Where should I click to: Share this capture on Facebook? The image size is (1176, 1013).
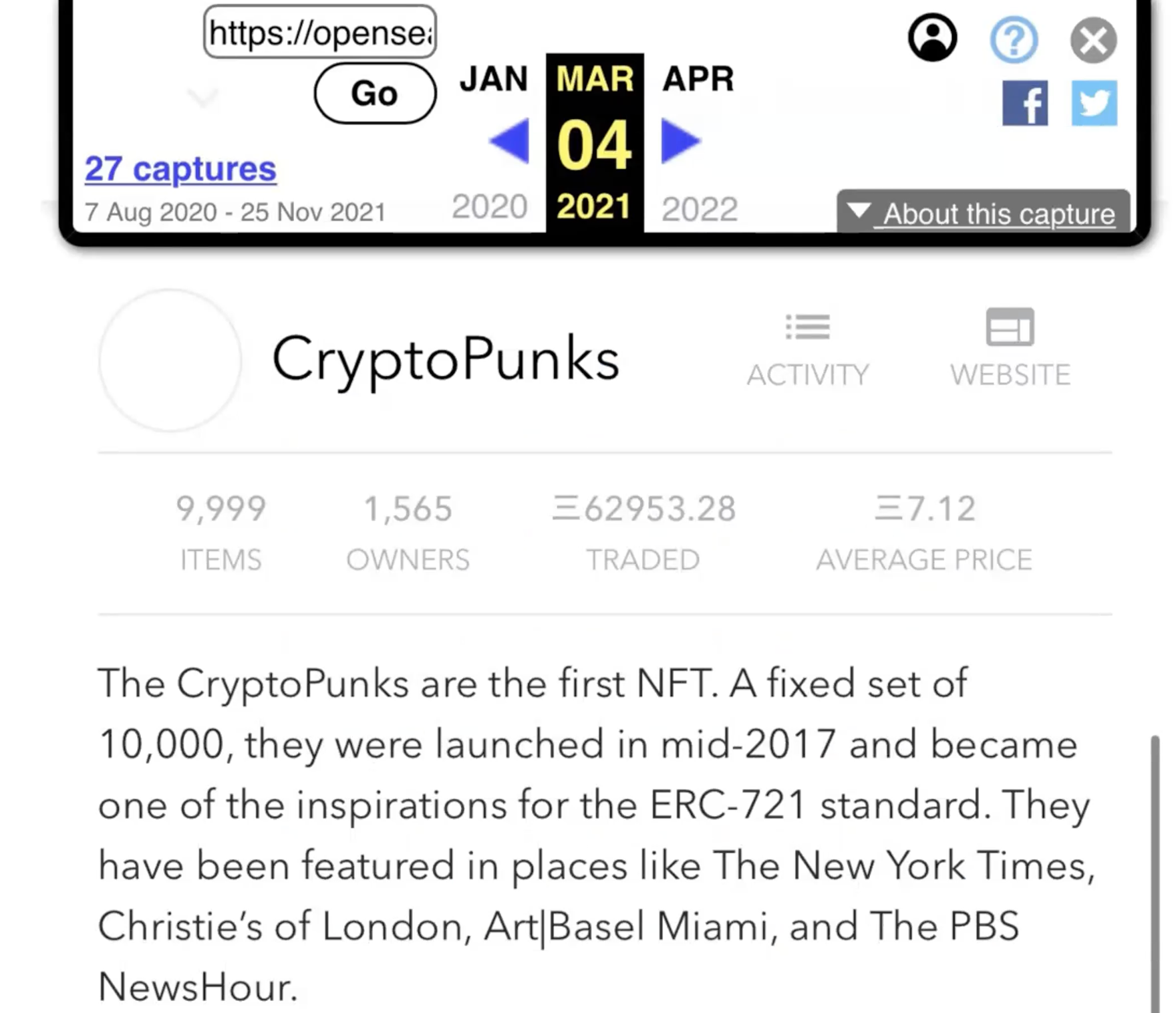point(1024,104)
